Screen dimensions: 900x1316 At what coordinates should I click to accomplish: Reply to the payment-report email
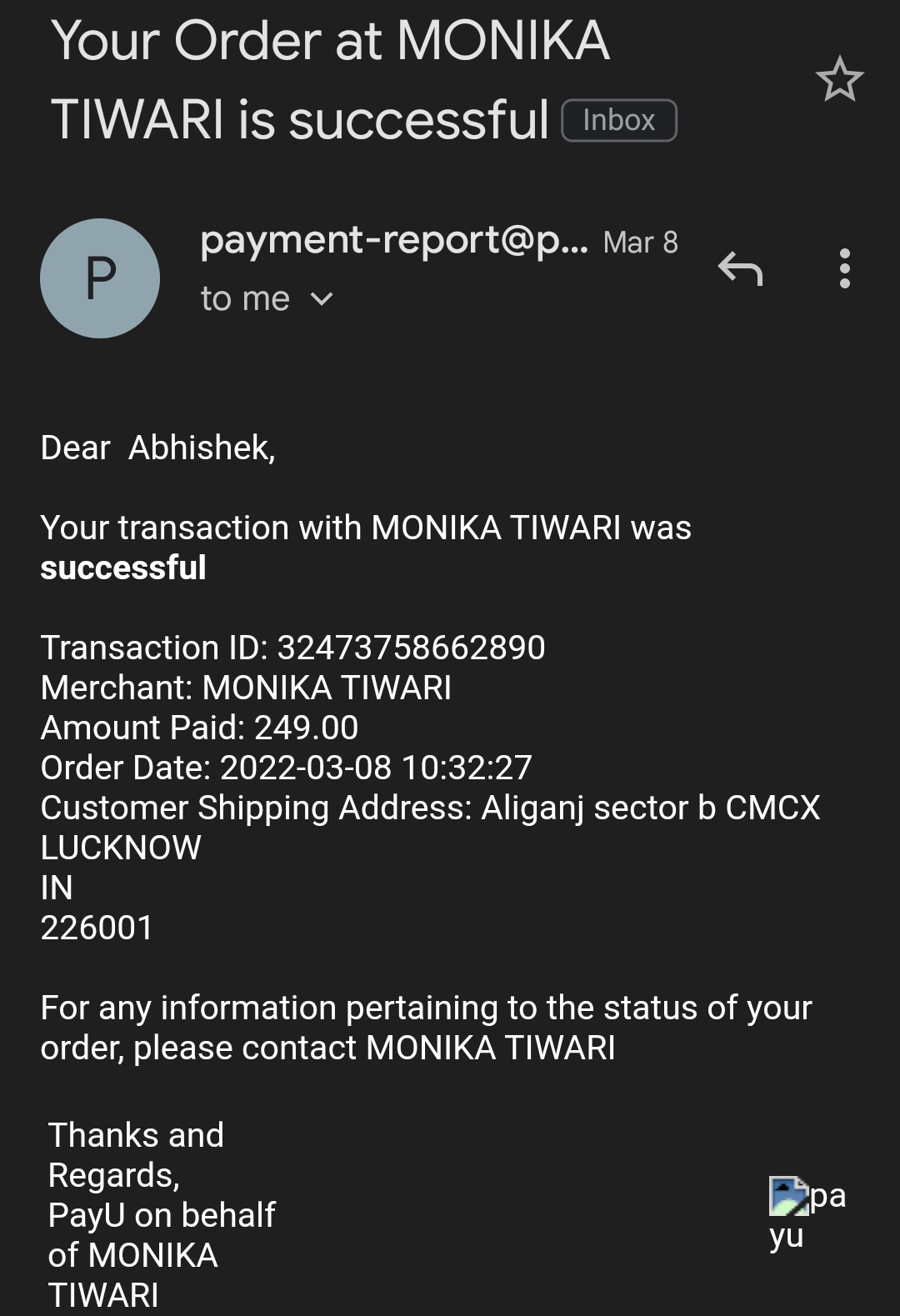pyautogui.click(x=740, y=268)
